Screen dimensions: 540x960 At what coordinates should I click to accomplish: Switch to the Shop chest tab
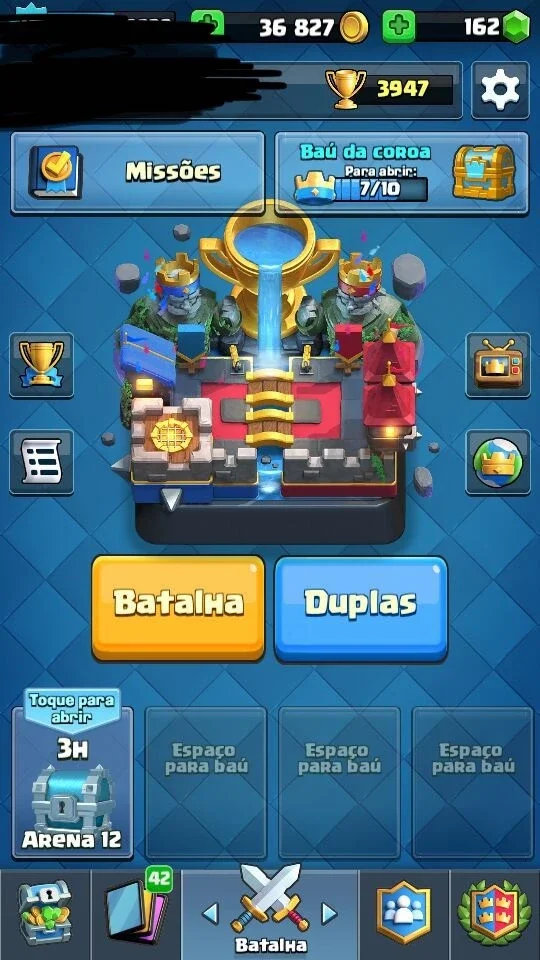45,914
